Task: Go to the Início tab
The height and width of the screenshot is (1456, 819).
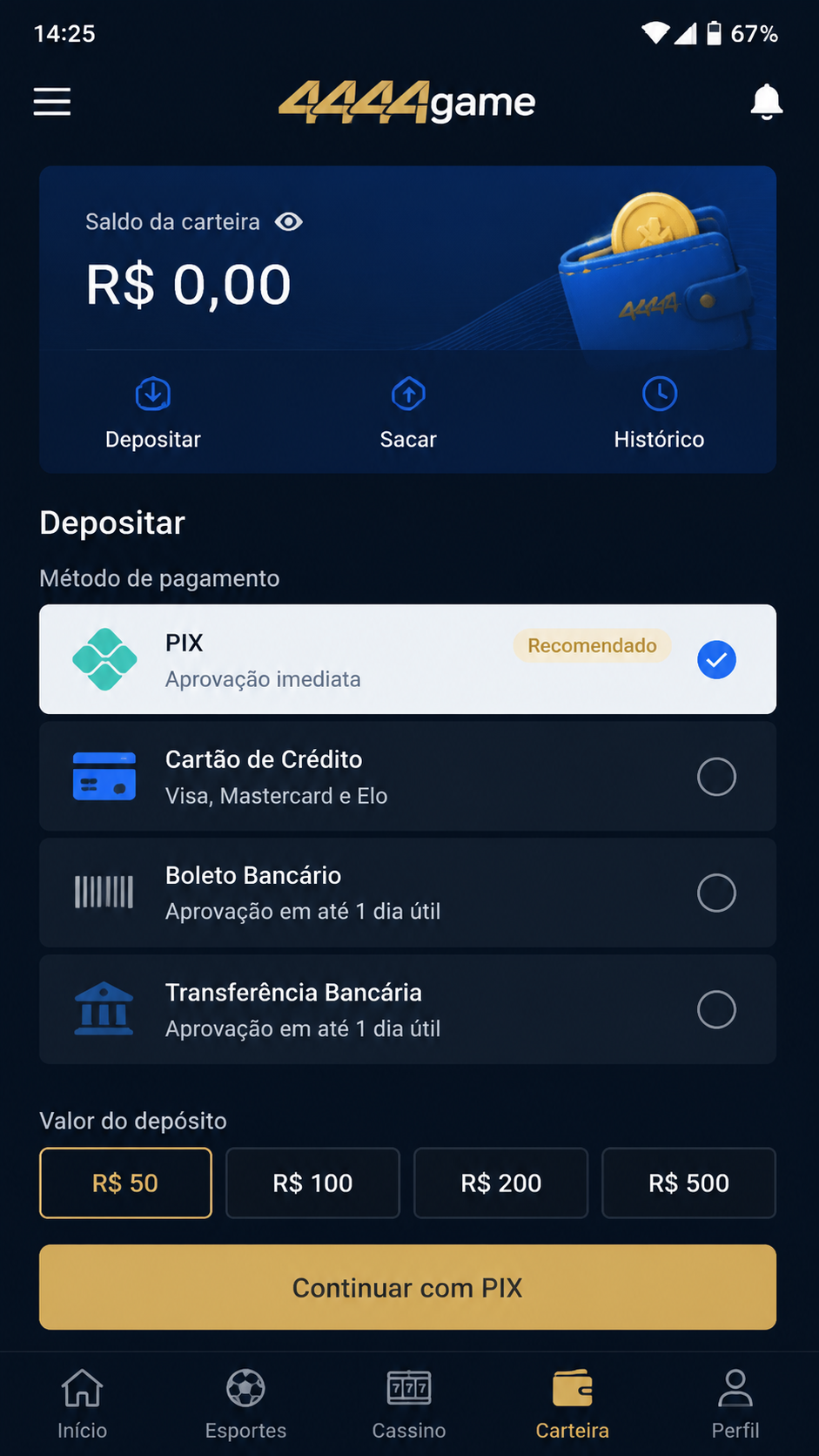Action: click(x=82, y=1404)
